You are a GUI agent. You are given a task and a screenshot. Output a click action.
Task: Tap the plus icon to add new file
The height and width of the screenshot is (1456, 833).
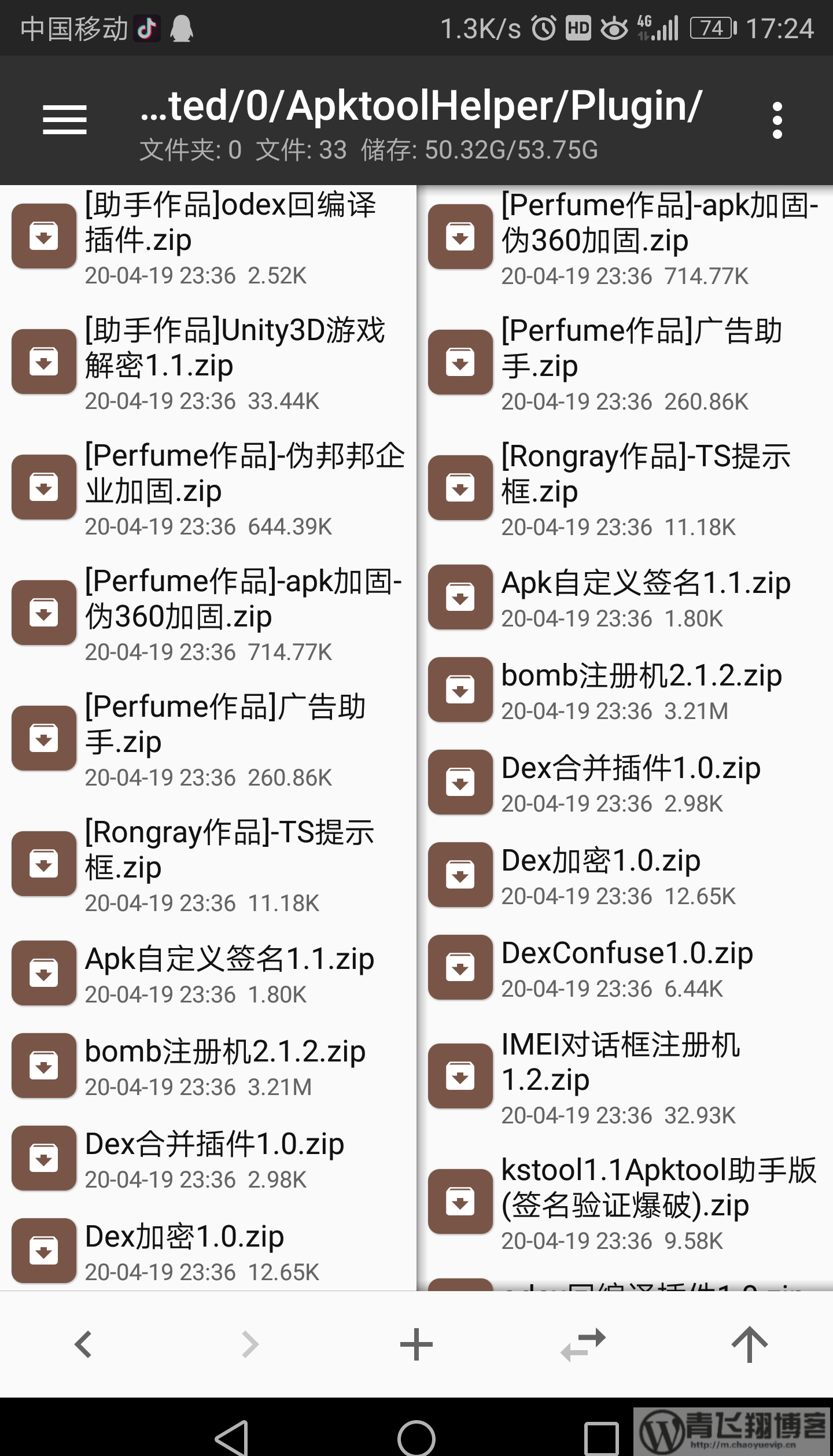coord(416,1344)
